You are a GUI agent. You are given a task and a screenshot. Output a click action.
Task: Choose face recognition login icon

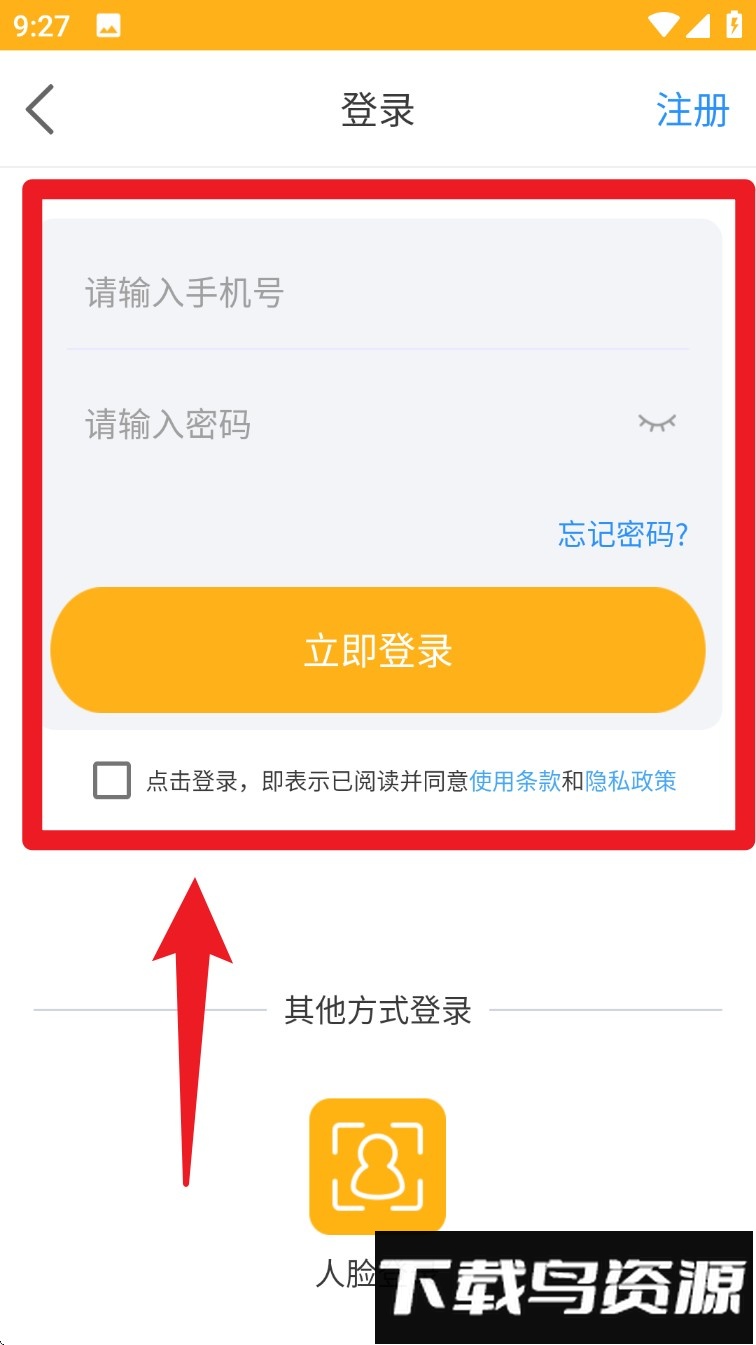click(377, 1166)
